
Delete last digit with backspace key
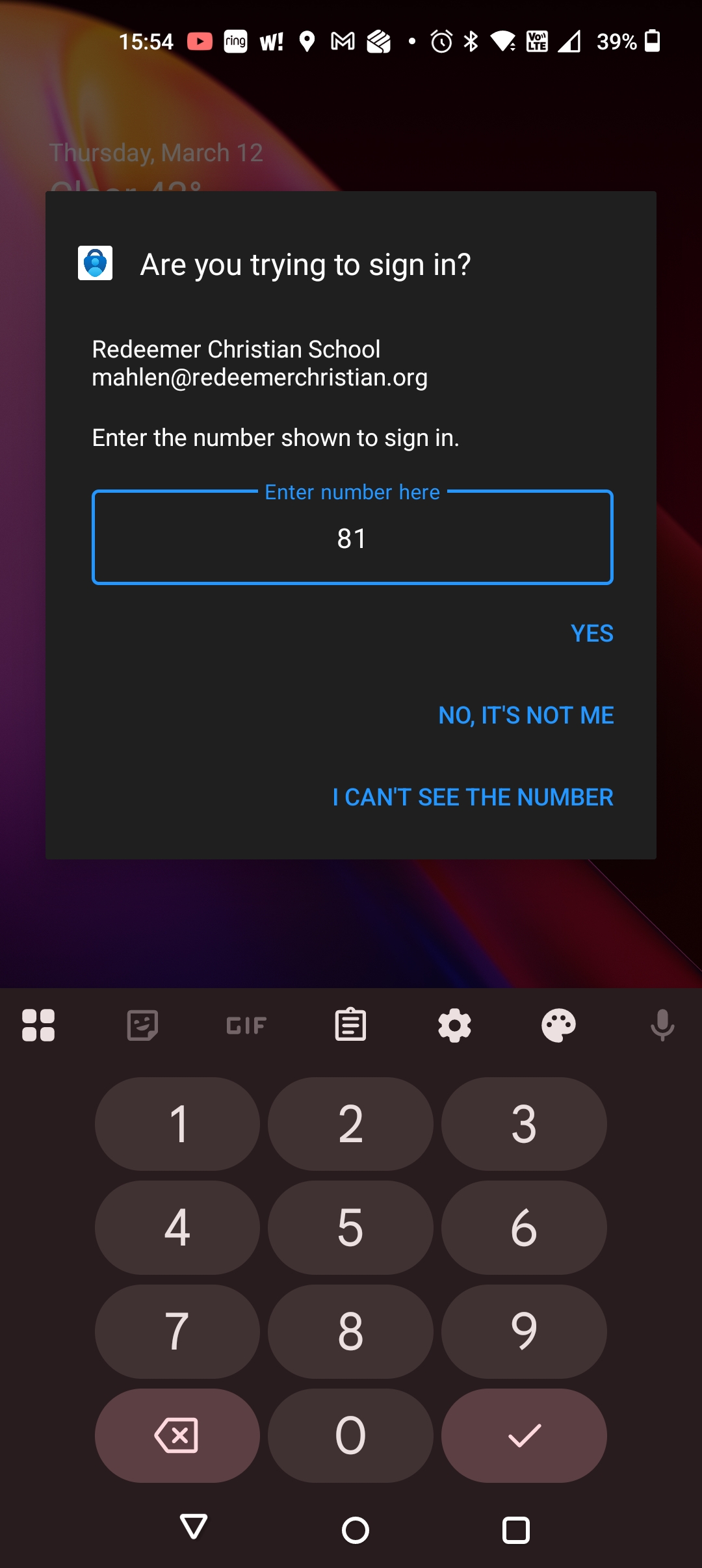(x=177, y=1435)
